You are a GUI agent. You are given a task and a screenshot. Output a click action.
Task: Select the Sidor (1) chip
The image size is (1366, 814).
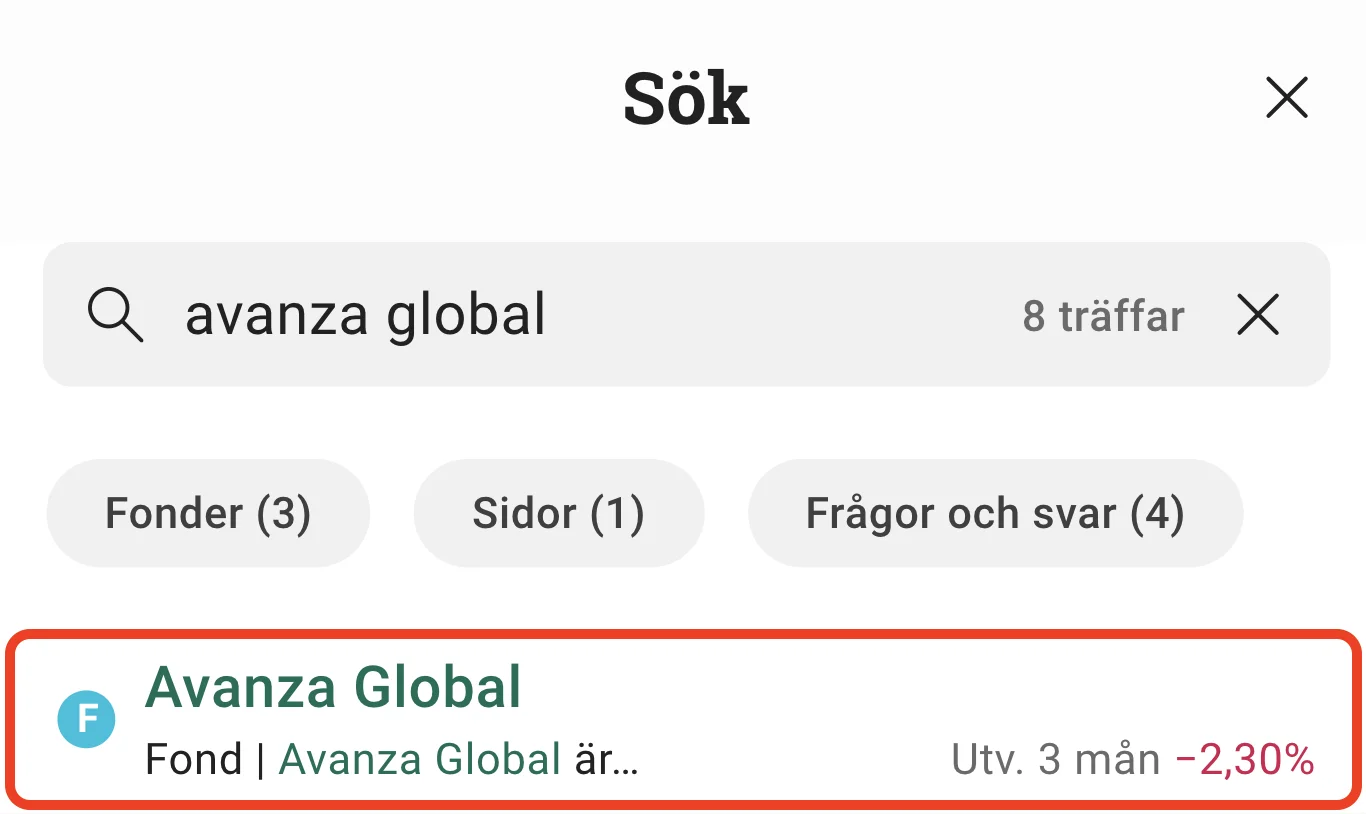click(559, 513)
